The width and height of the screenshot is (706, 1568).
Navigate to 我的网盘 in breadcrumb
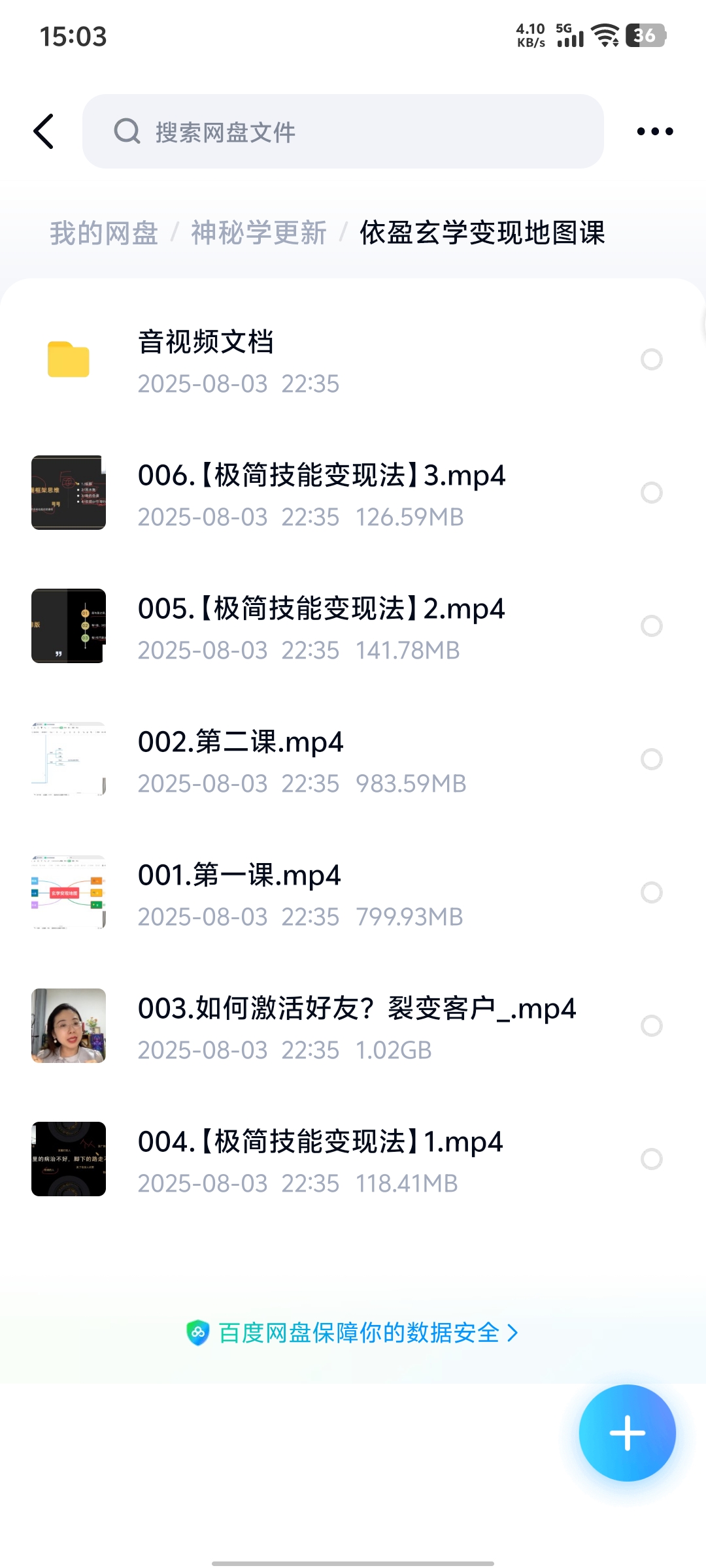(104, 233)
